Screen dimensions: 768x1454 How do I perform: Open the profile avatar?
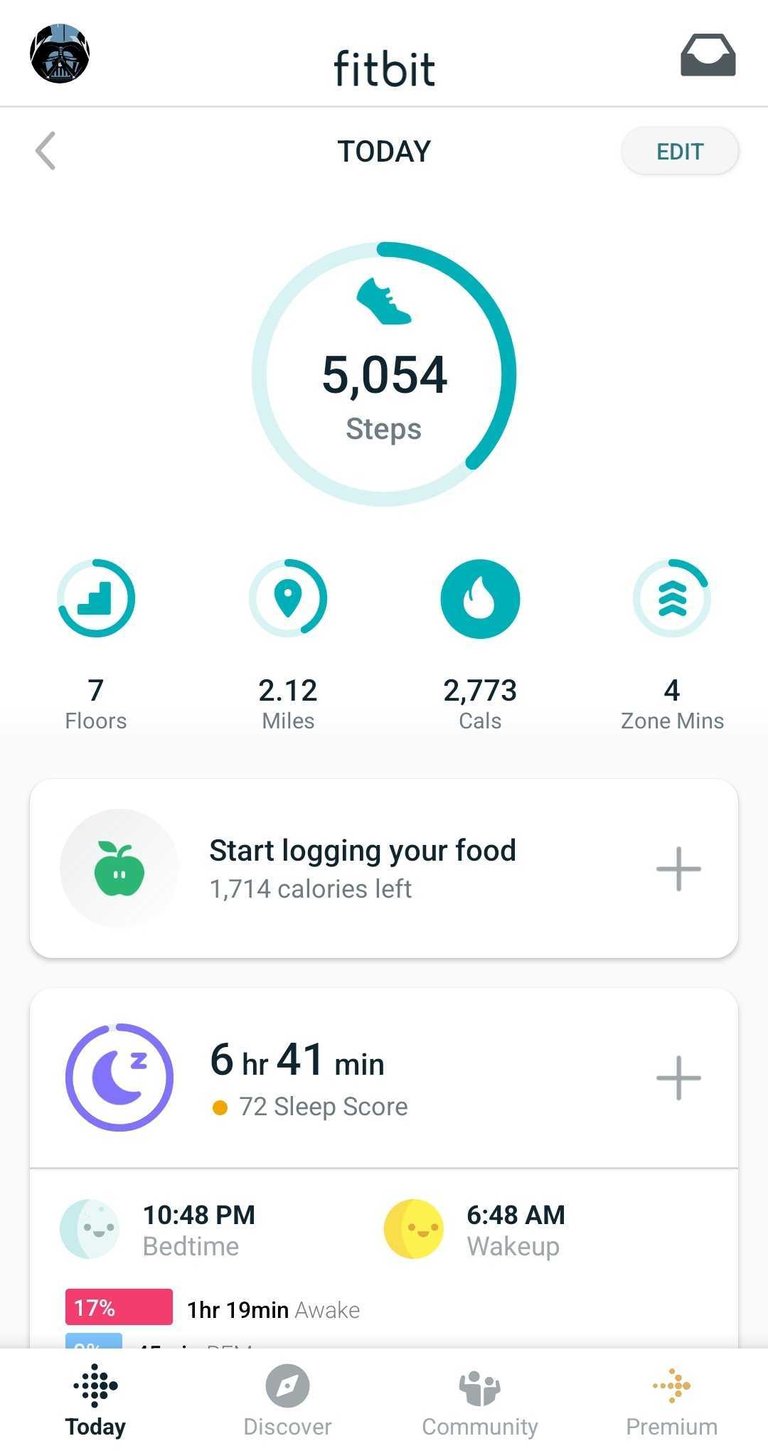60,54
